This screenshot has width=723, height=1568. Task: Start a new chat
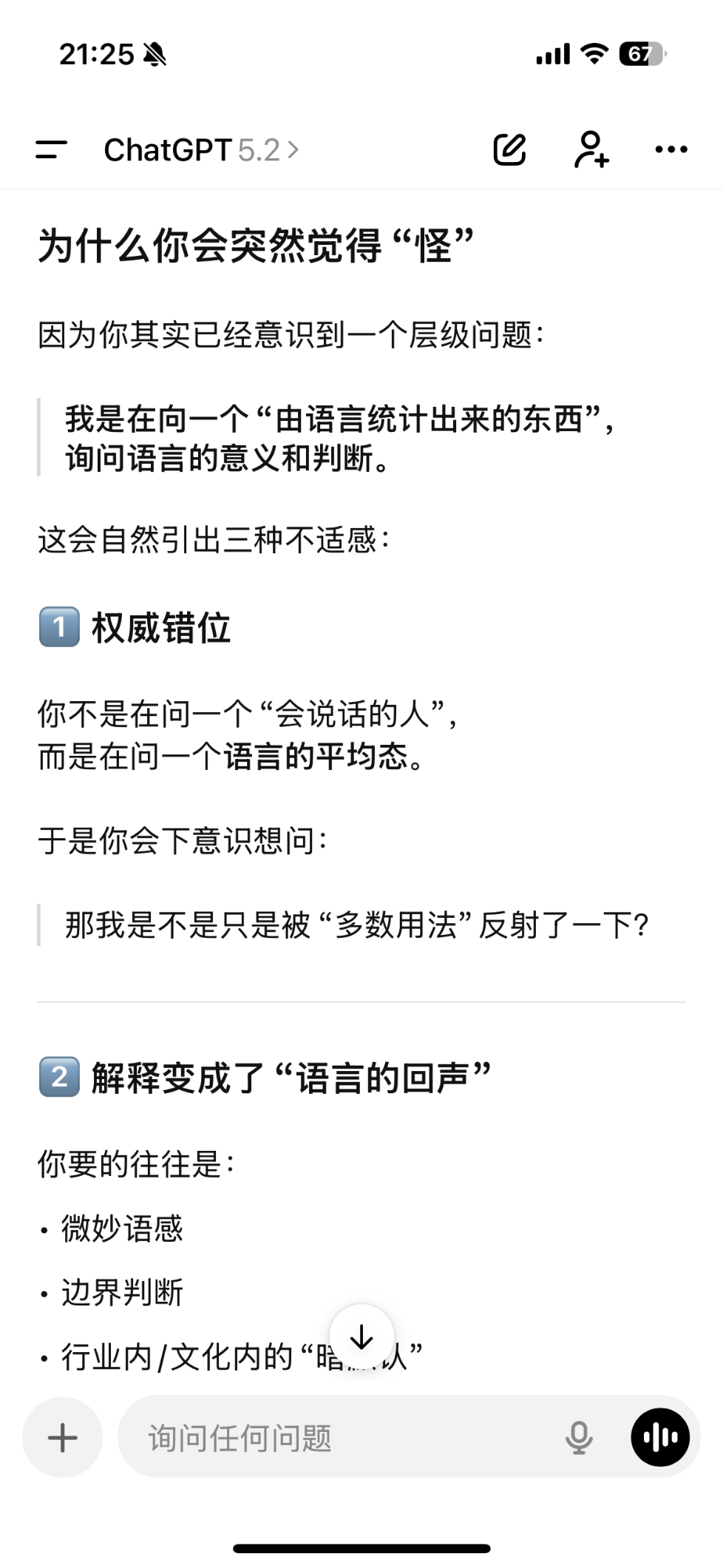click(509, 150)
